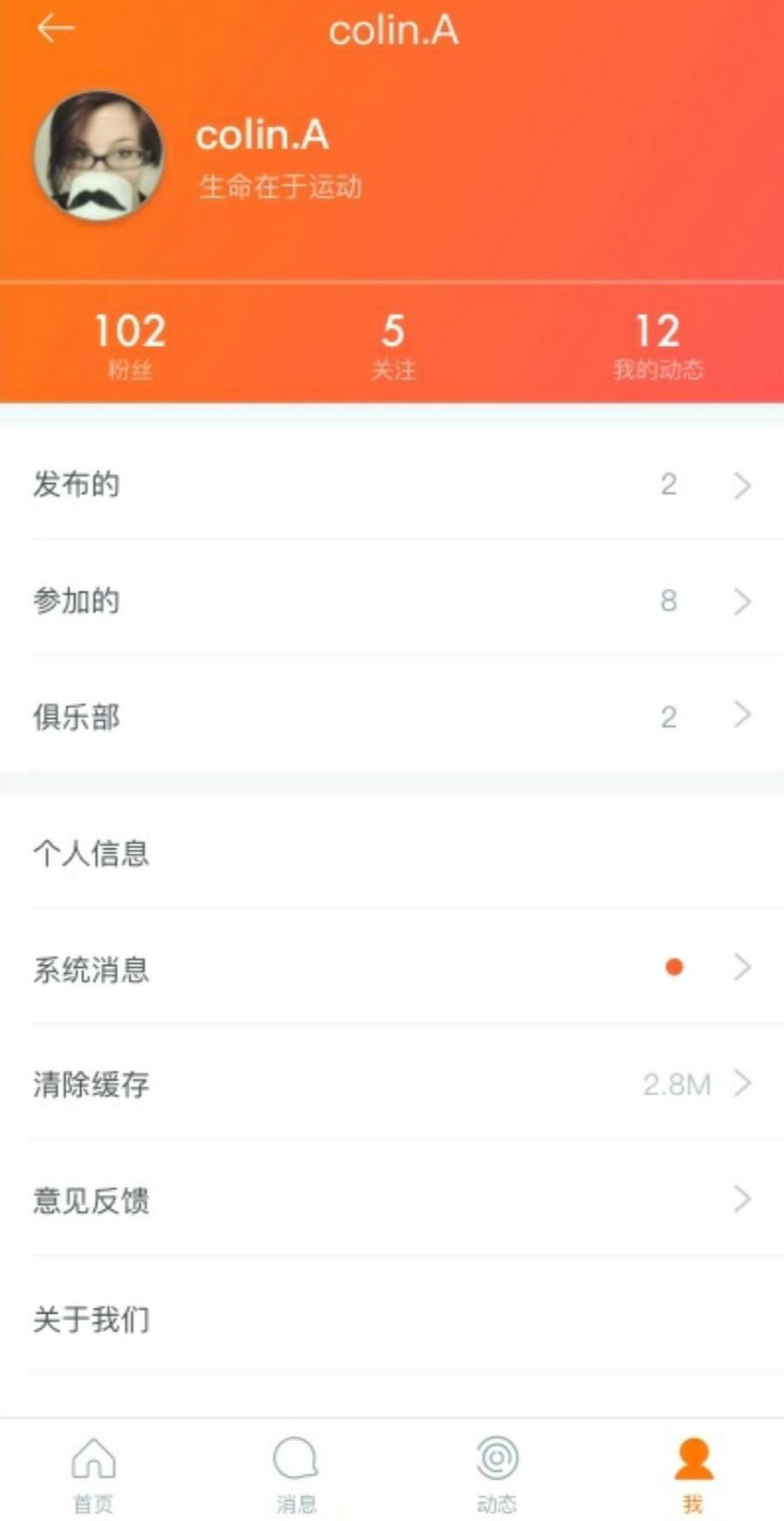Open 意见反馈 feedback
The image size is (784, 1521).
(392, 1200)
